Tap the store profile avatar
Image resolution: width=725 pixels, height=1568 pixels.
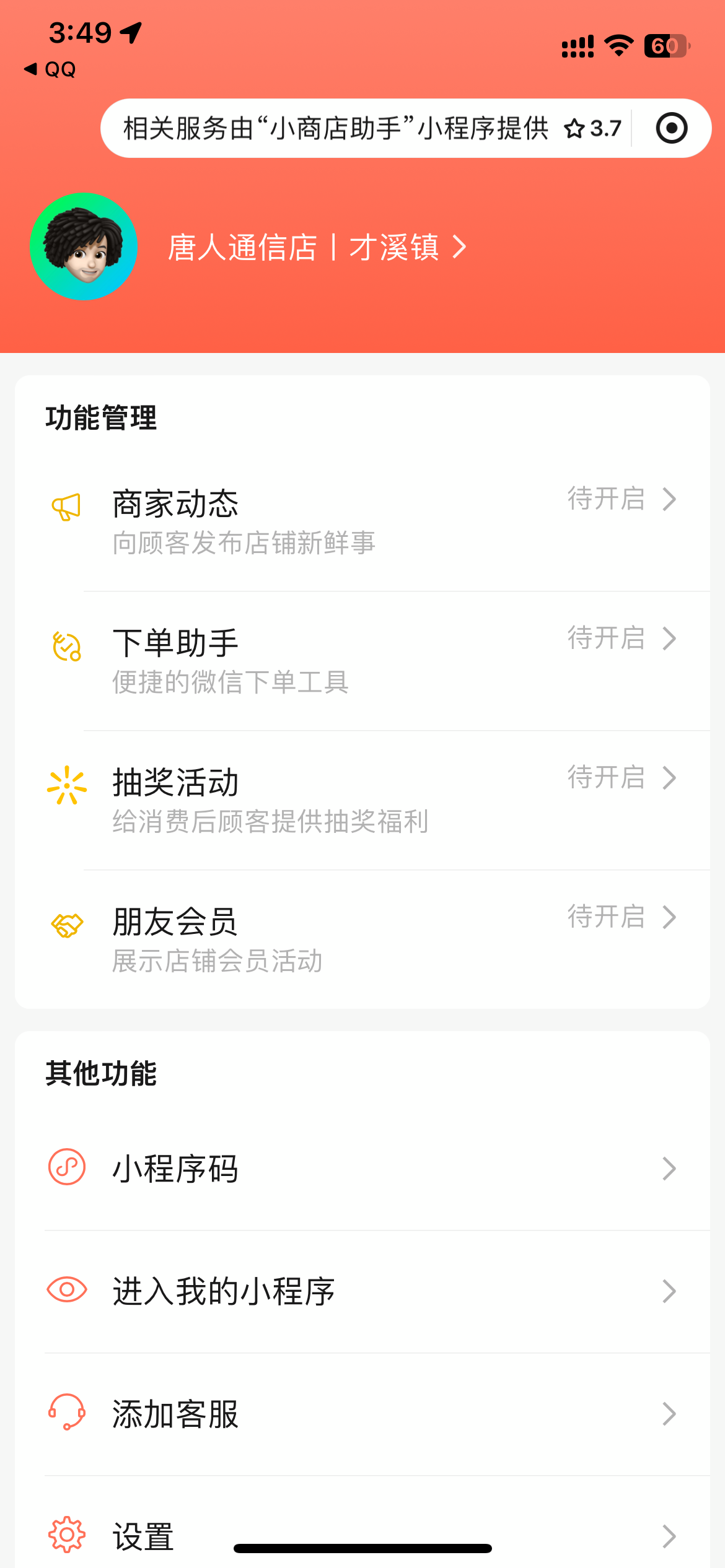[84, 246]
